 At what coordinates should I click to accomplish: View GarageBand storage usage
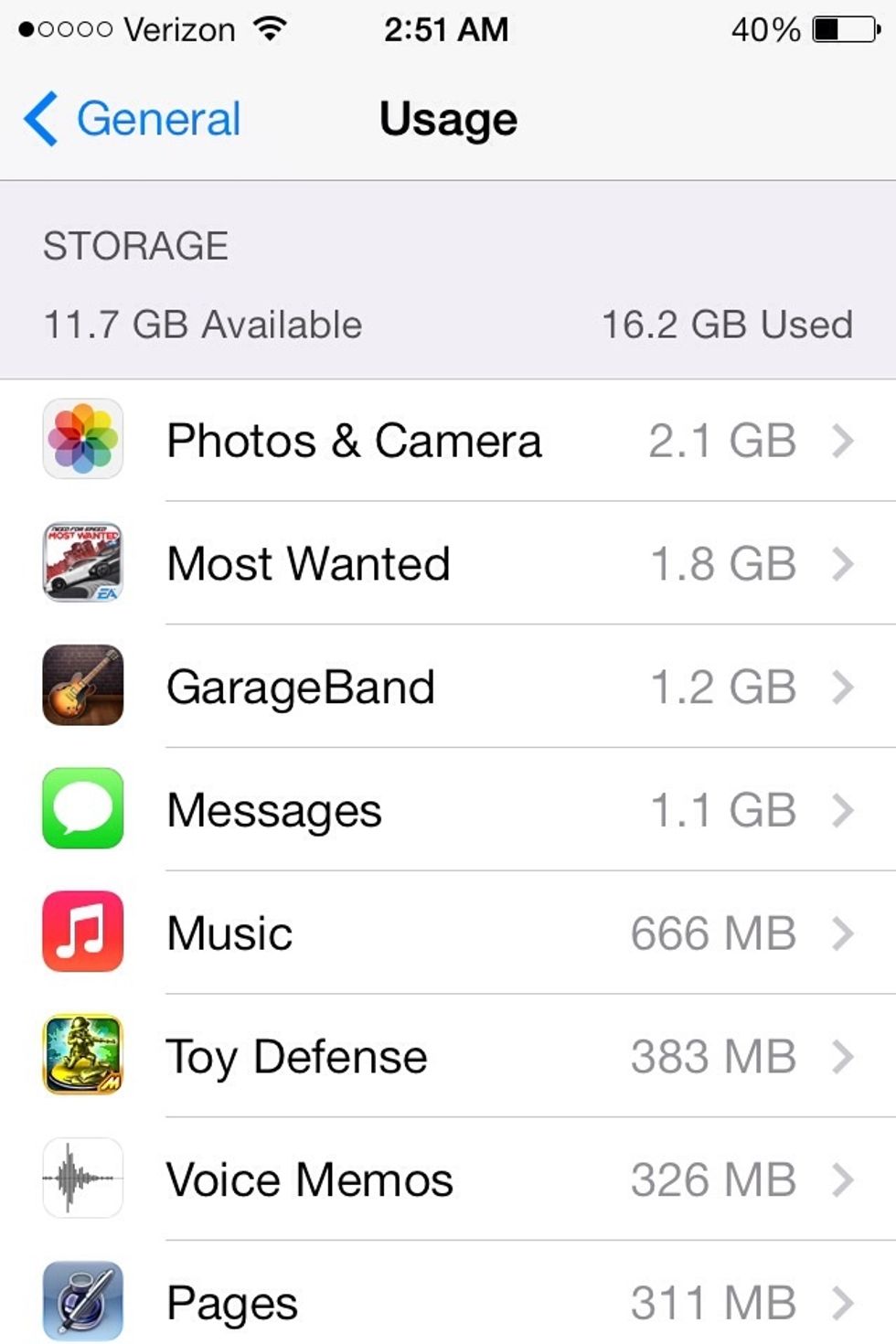pyautogui.click(x=448, y=687)
